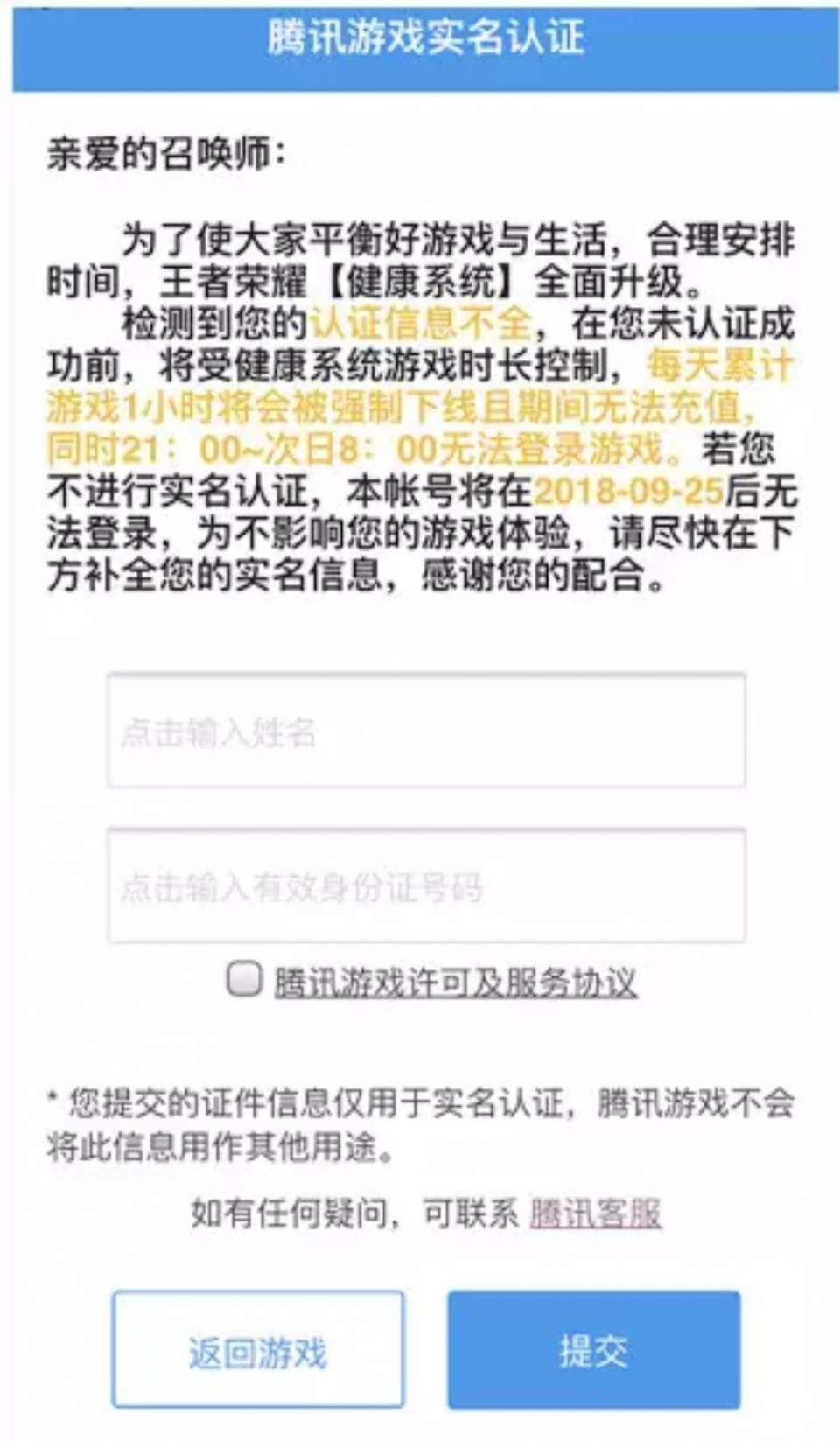This screenshot has width=840, height=1441.
Task: Tap the name input field
Action: click(x=426, y=731)
